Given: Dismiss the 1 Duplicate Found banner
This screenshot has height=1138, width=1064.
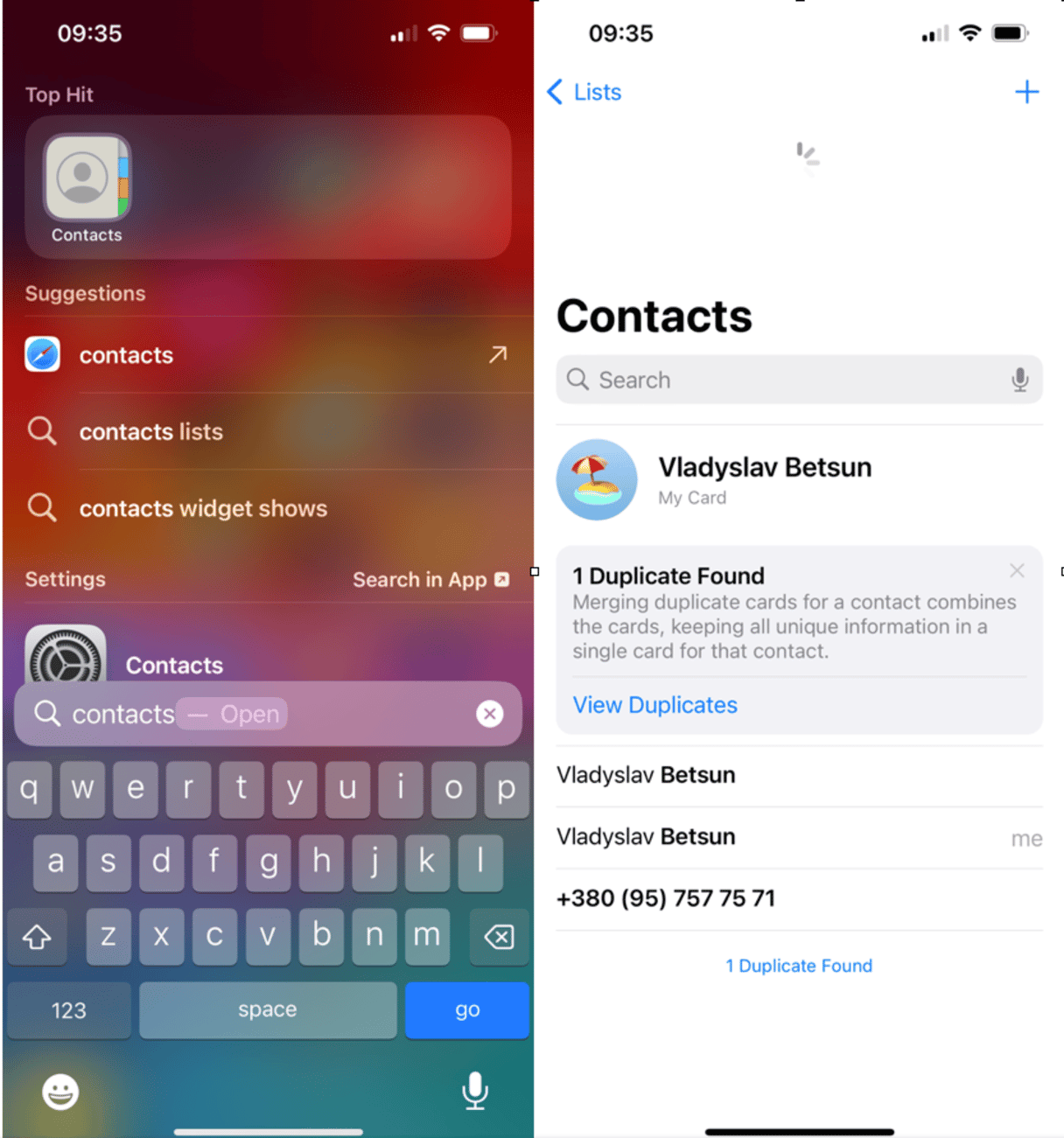Looking at the screenshot, I should click(x=1017, y=571).
